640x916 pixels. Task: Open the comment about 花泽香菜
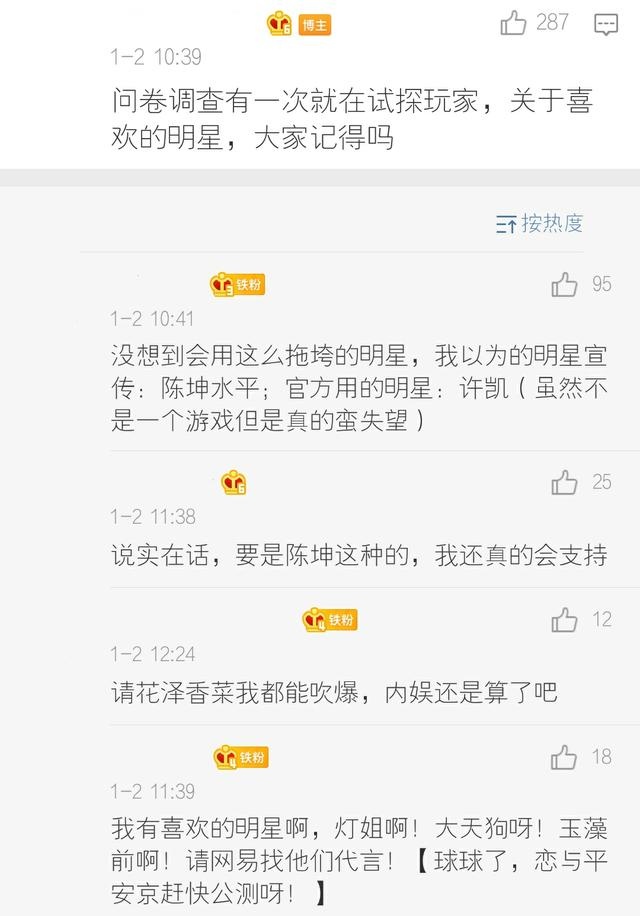coord(334,691)
